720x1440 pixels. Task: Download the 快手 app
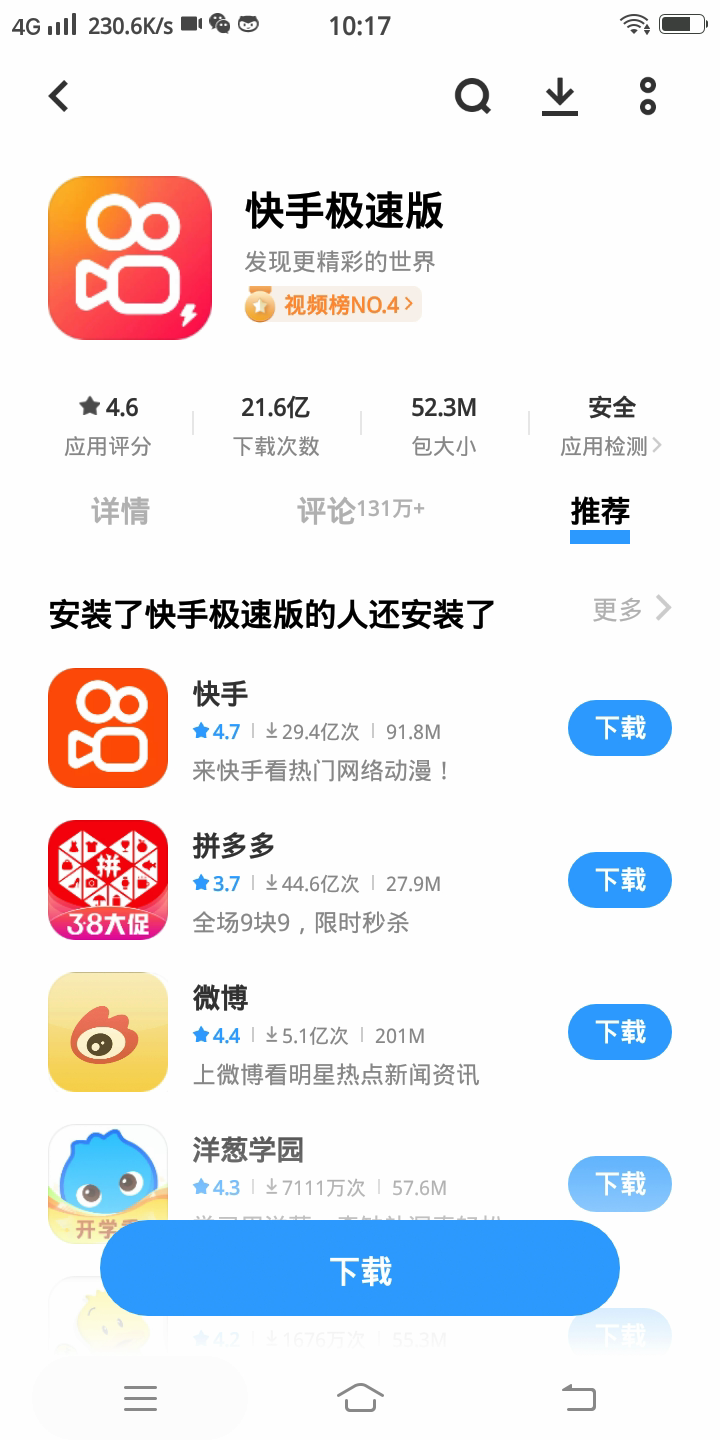[x=619, y=728]
